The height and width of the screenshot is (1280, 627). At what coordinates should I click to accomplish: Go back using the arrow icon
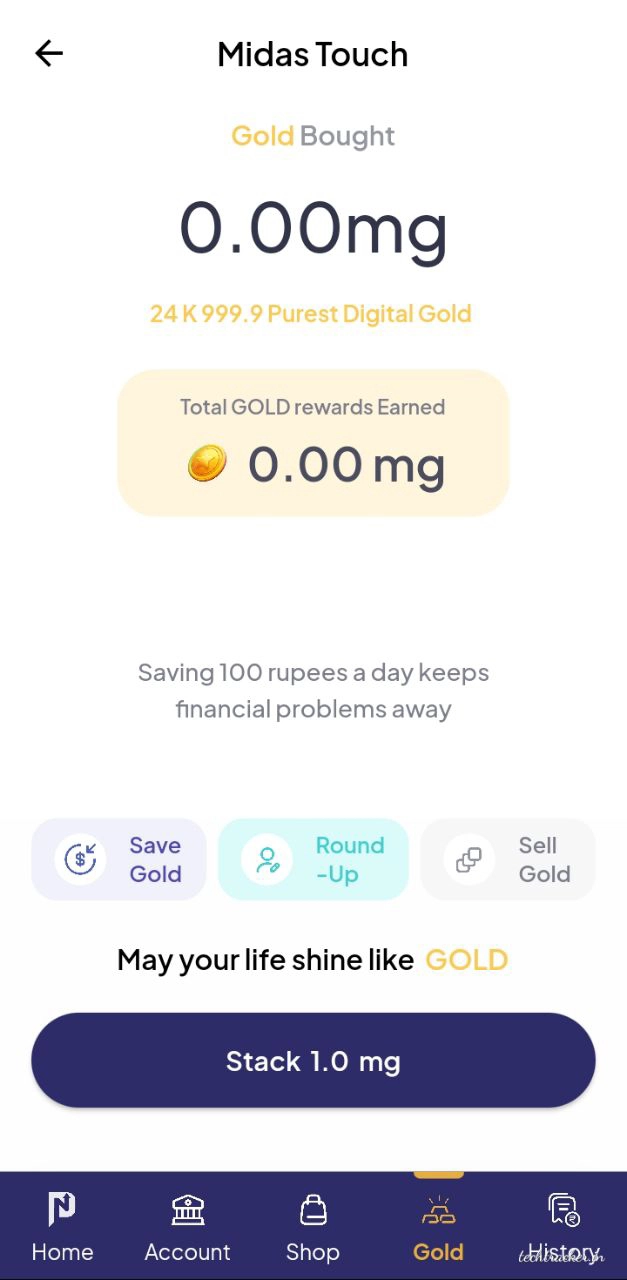click(49, 54)
